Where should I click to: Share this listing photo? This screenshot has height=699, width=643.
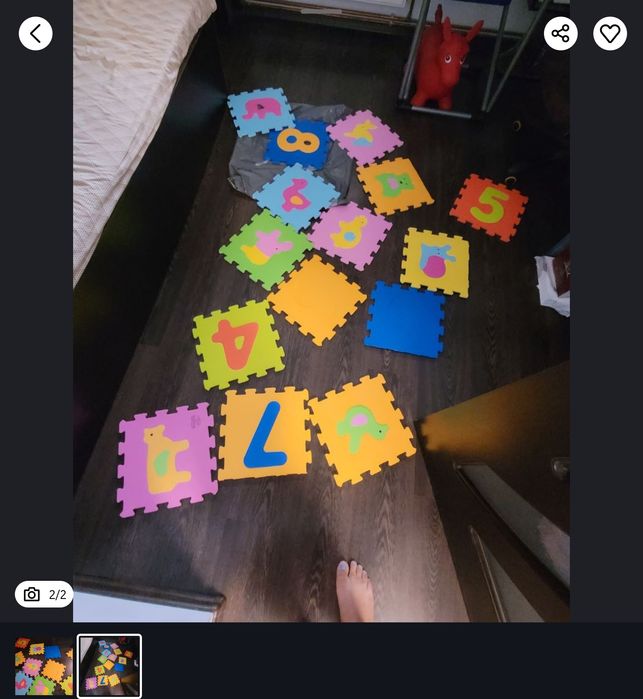click(560, 33)
